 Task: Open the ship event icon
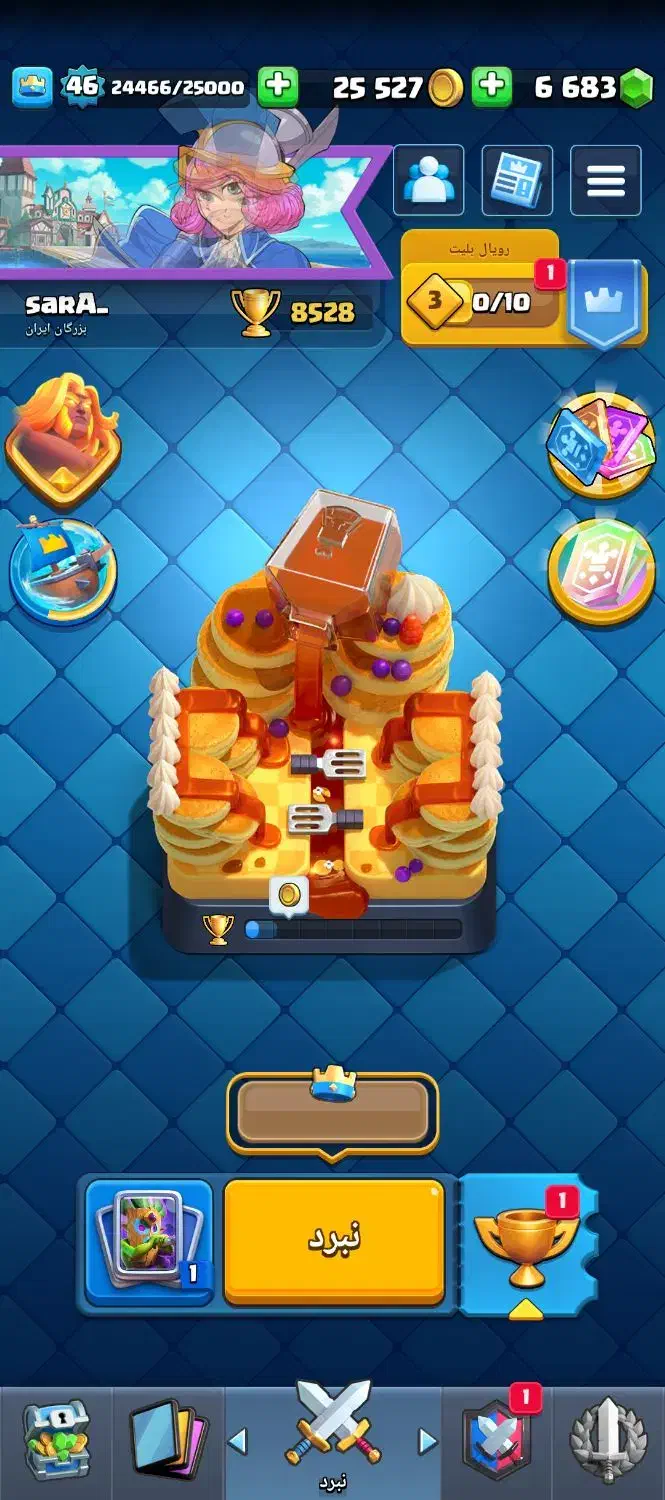(x=62, y=570)
